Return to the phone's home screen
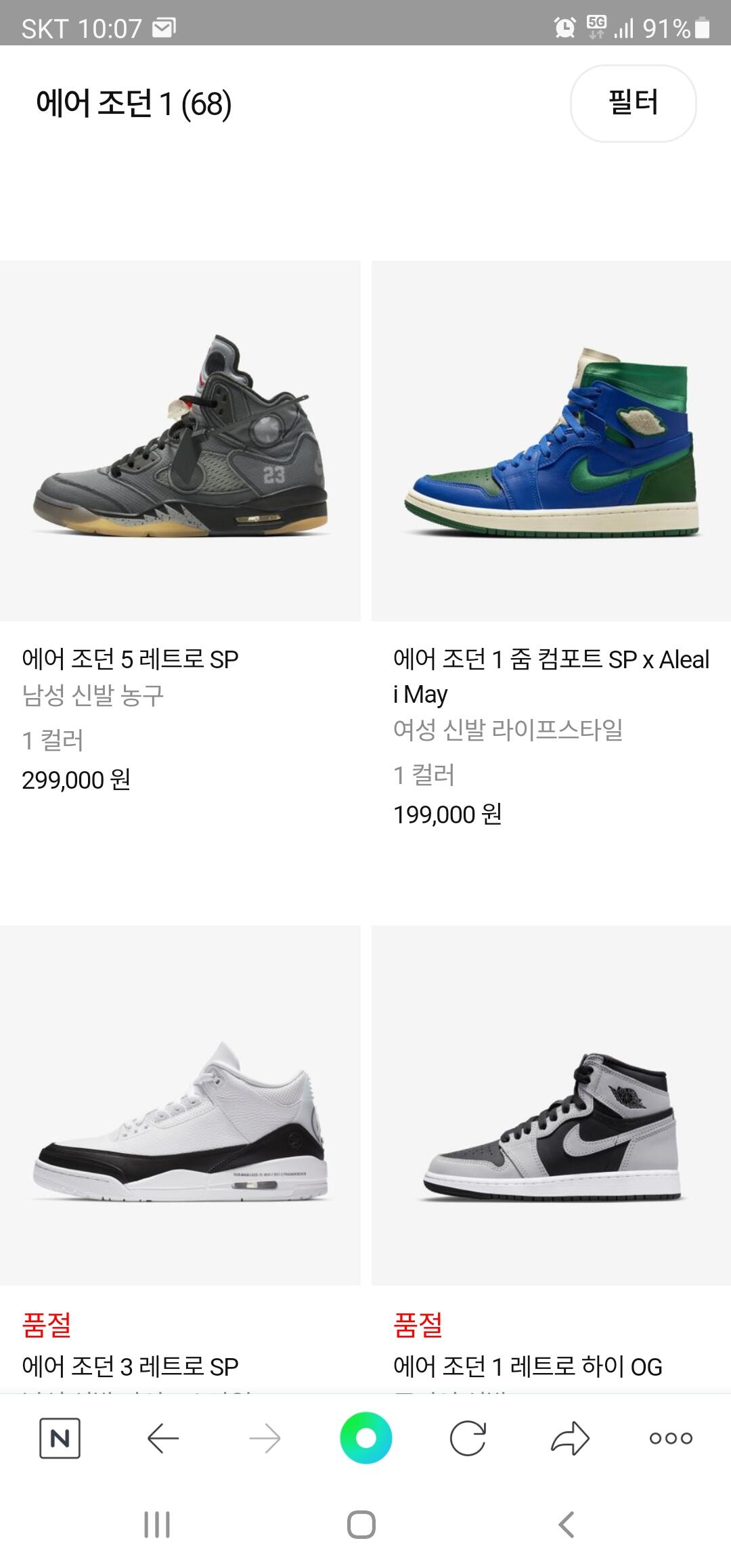 tap(361, 1525)
